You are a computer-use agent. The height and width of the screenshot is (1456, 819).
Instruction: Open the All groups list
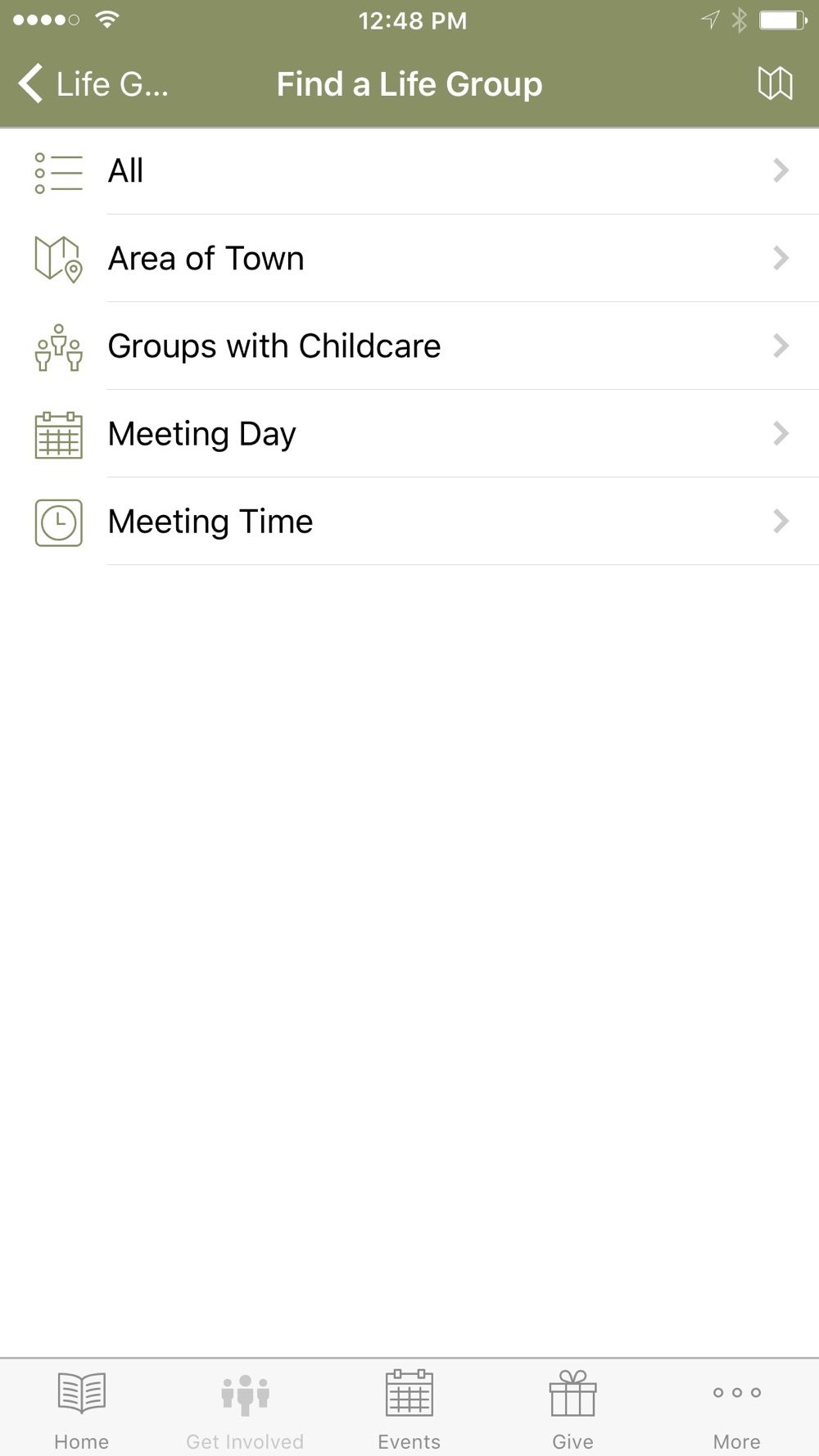click(409, 171)
